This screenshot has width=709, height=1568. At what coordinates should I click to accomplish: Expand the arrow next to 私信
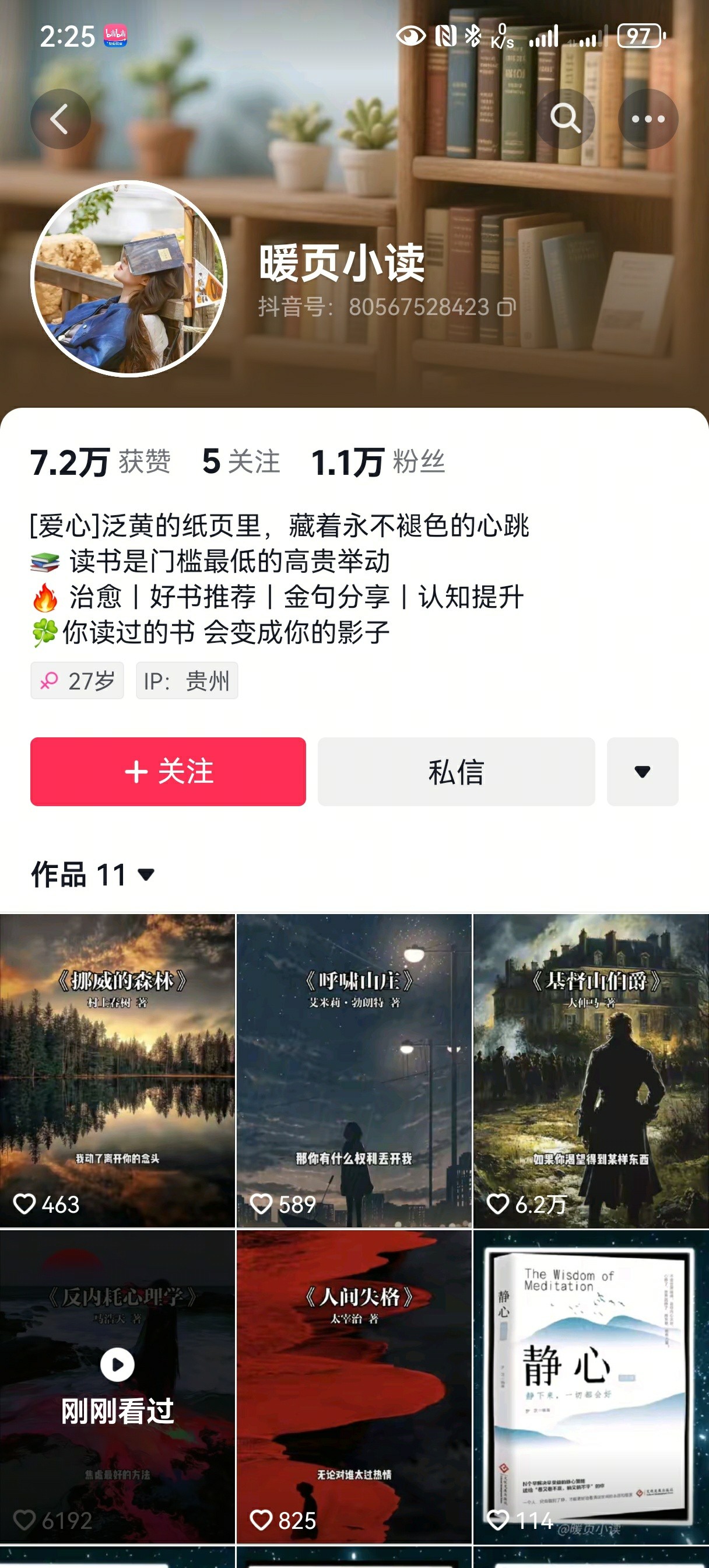[x=642, y=771]
